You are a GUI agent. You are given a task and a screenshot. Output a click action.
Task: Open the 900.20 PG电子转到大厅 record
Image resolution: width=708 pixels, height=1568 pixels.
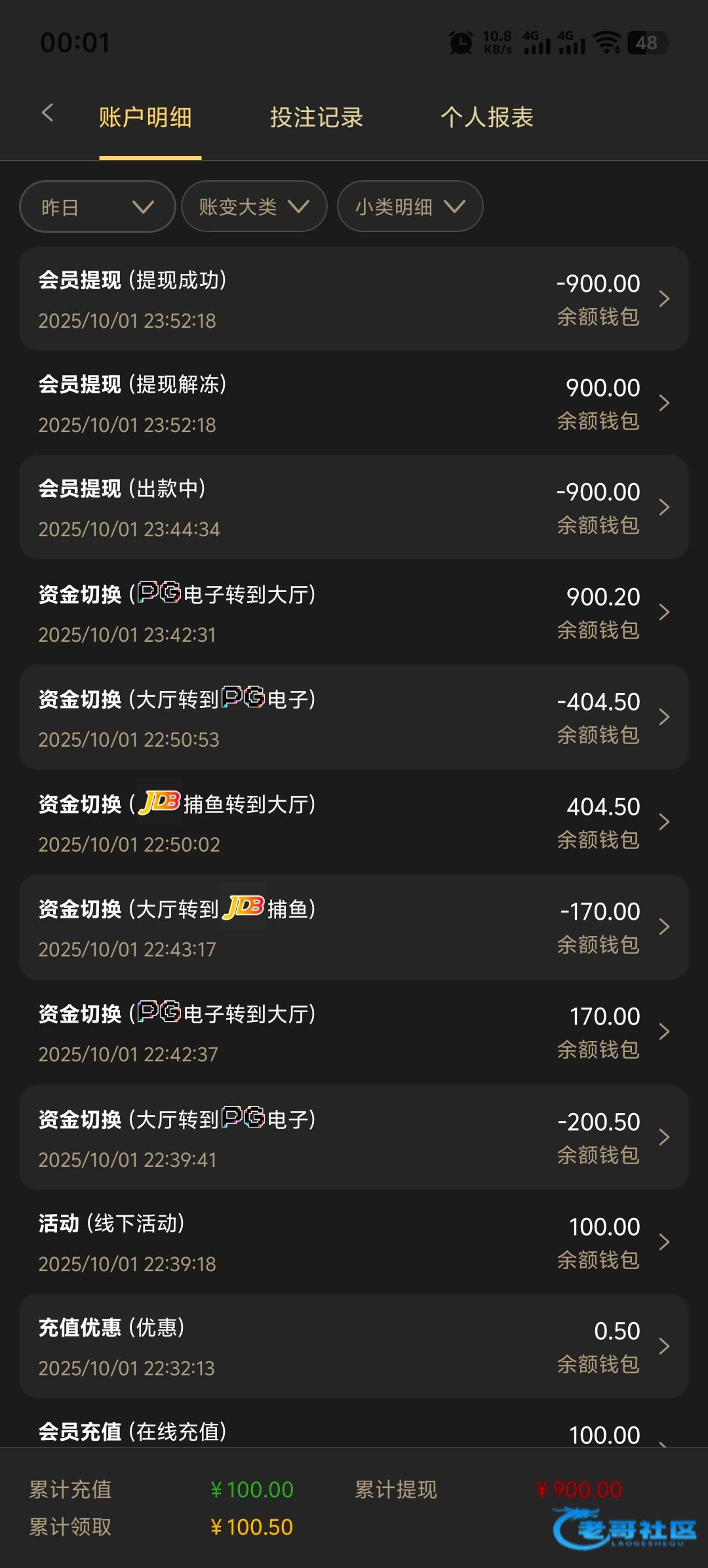[x=354, y=612]
